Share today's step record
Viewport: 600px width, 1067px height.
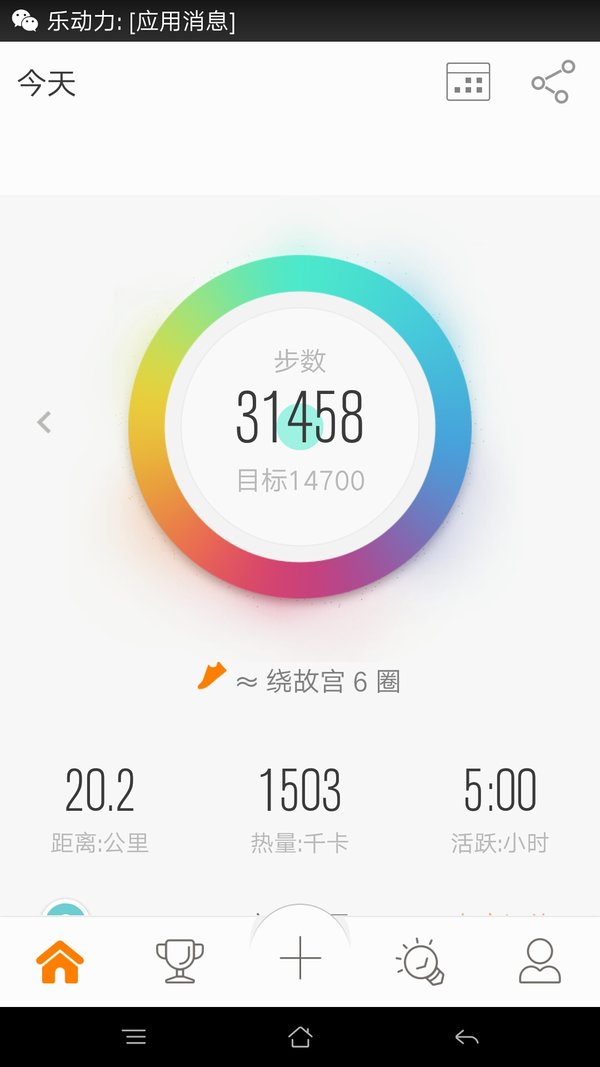[x=553, y=82]
